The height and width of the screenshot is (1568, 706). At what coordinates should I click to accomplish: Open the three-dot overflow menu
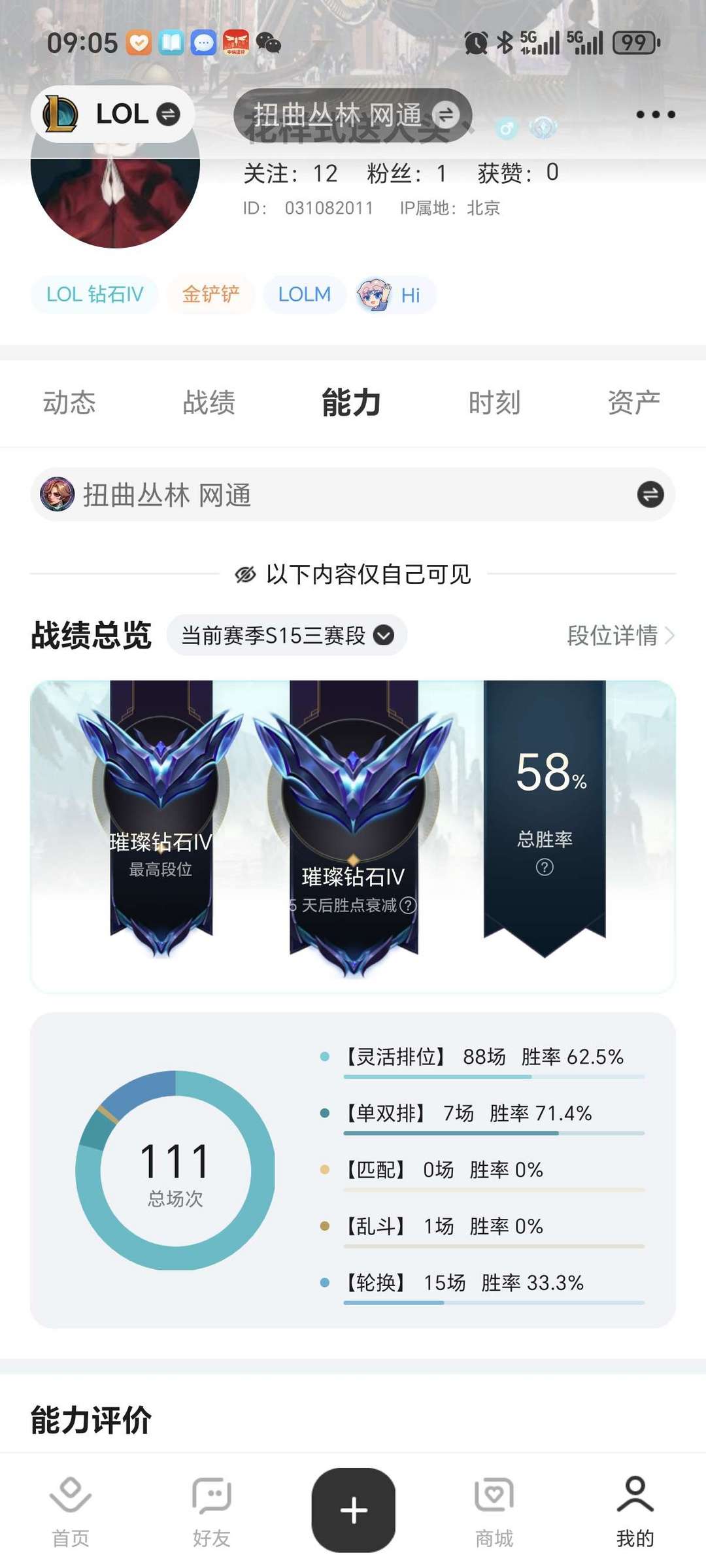tap(655, 114)
